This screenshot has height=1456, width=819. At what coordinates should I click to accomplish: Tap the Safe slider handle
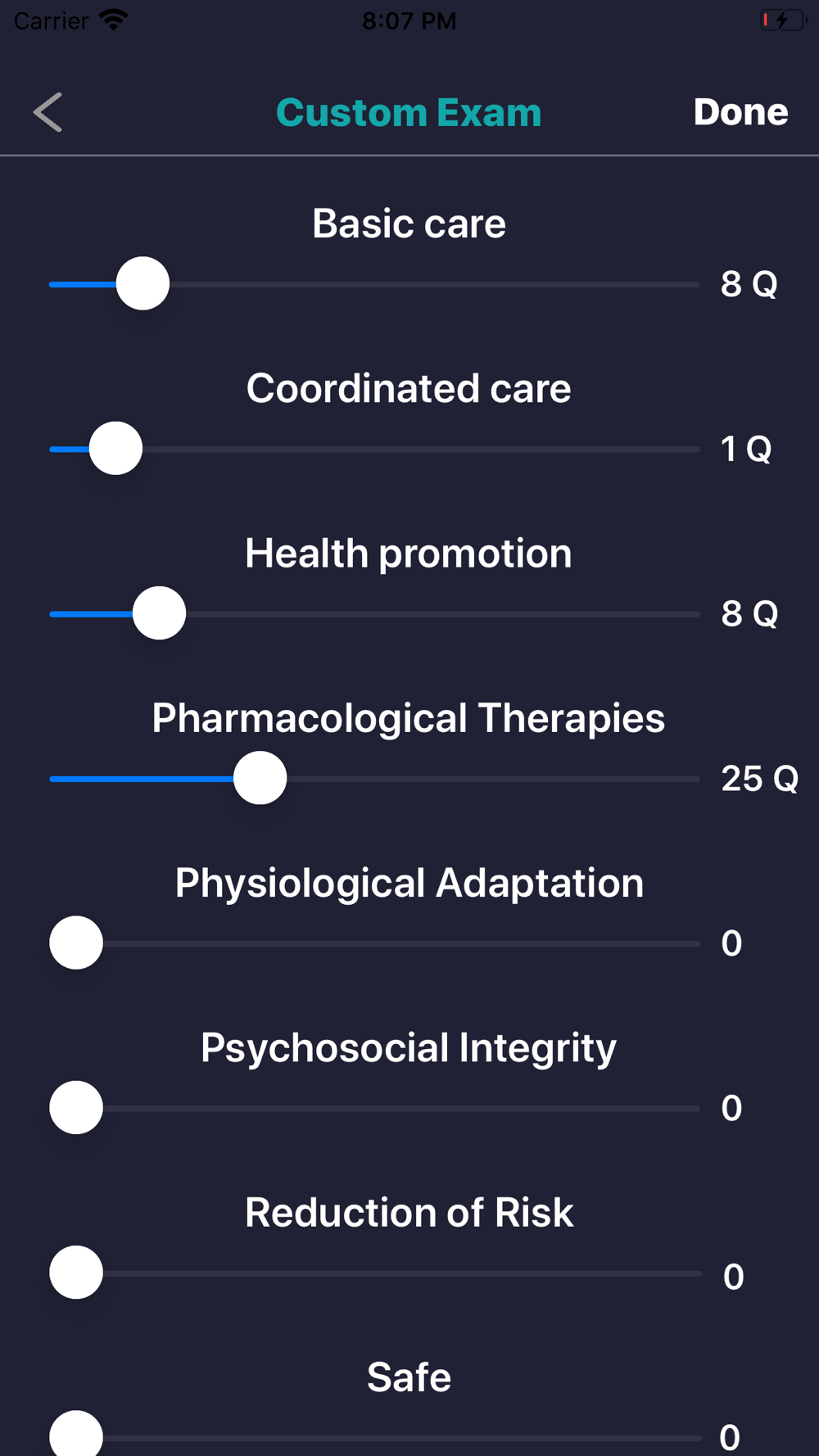click(x=76, y=1434)
